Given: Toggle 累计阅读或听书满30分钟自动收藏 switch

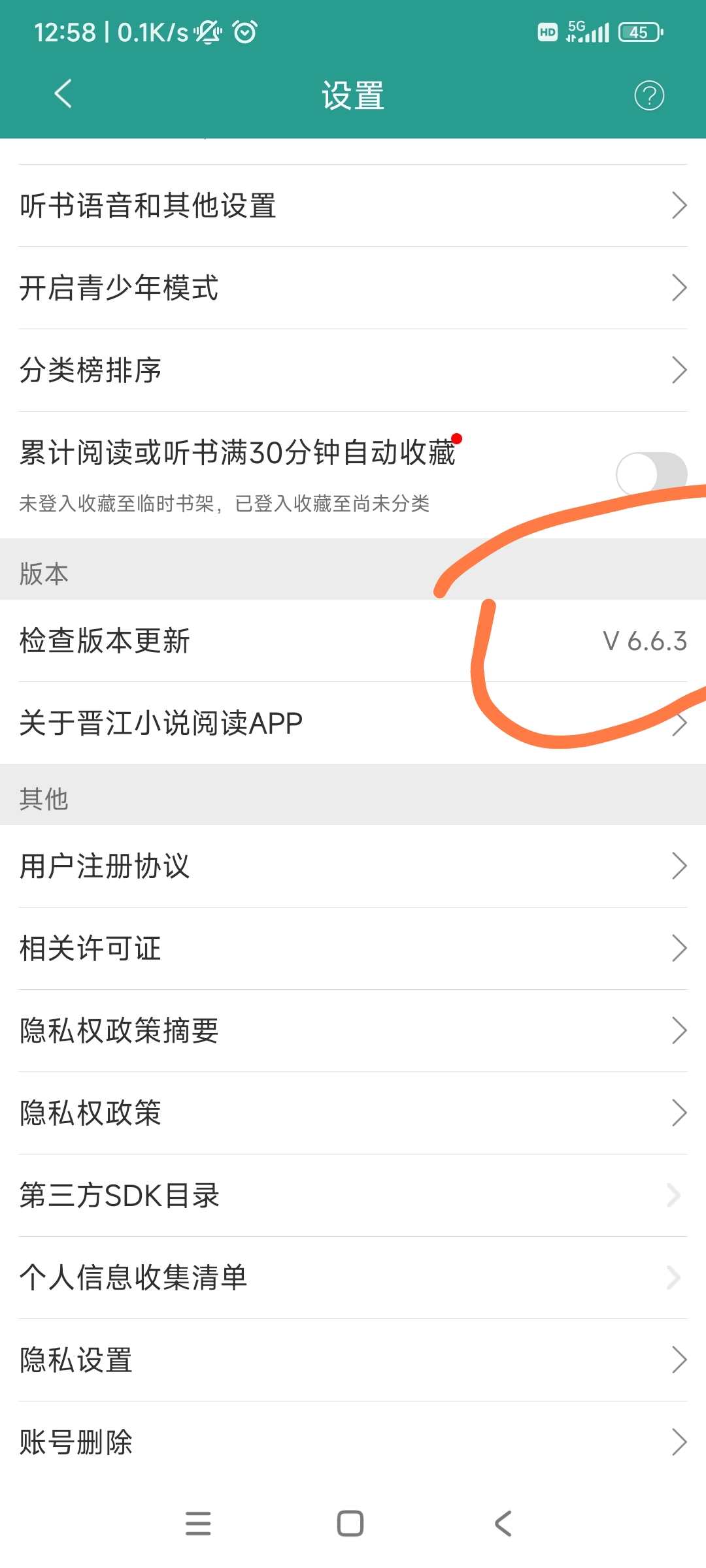Looking at the screenshot, I should click(x=650, y=473).
